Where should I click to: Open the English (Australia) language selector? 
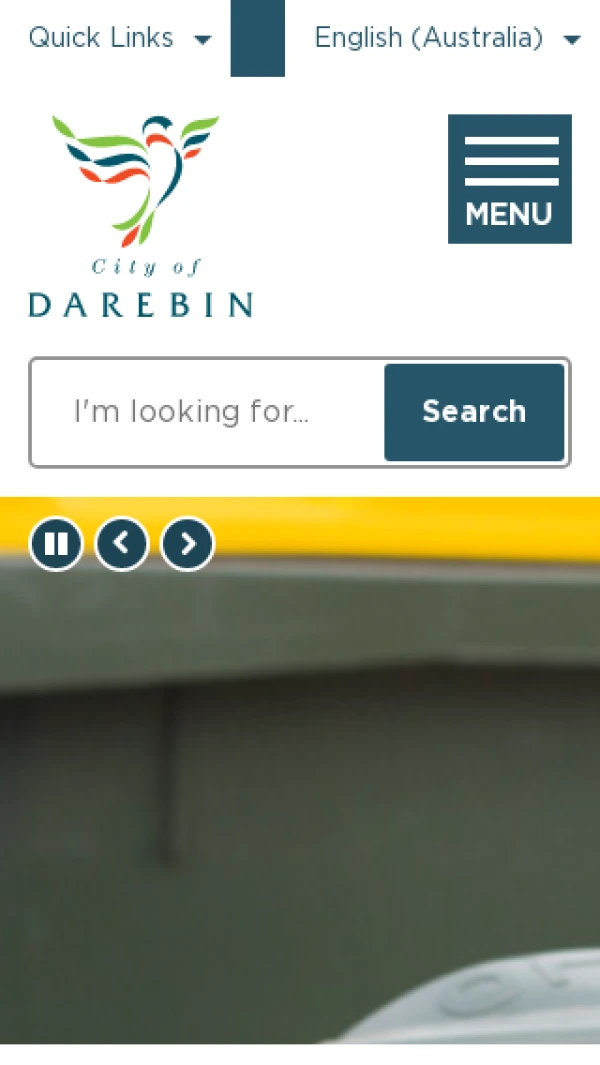pyautogui.click(x=446, y=39)
